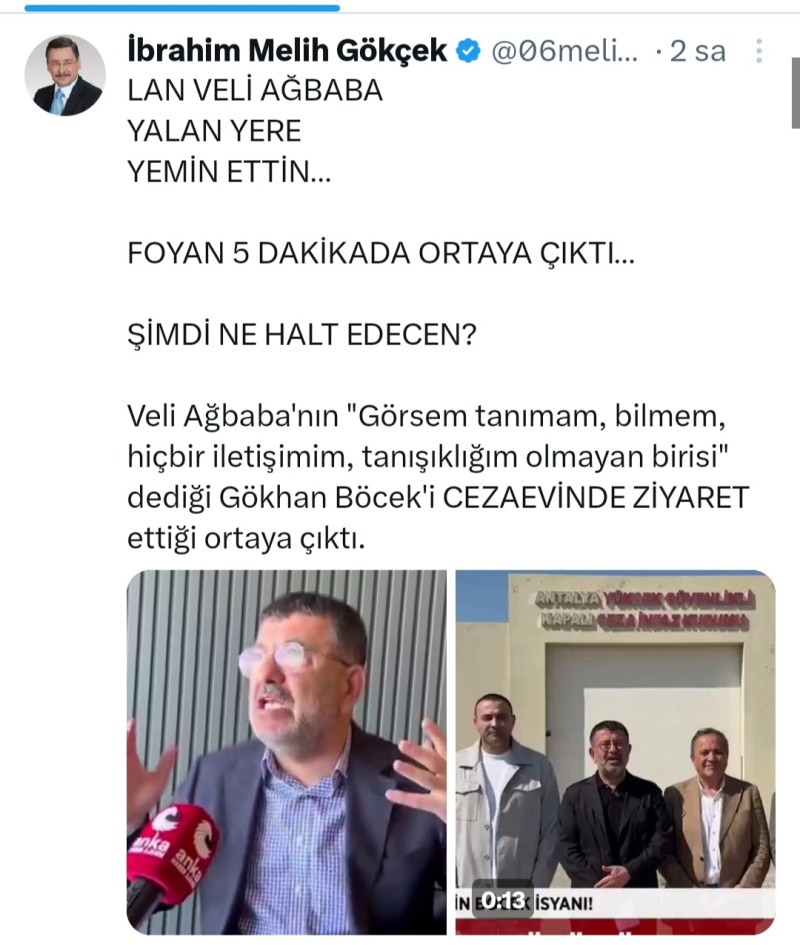This screenshot has width=800, height=945.
Task: Open the tweet's three-dot overflow menu
Action: (x=759, y=51)
